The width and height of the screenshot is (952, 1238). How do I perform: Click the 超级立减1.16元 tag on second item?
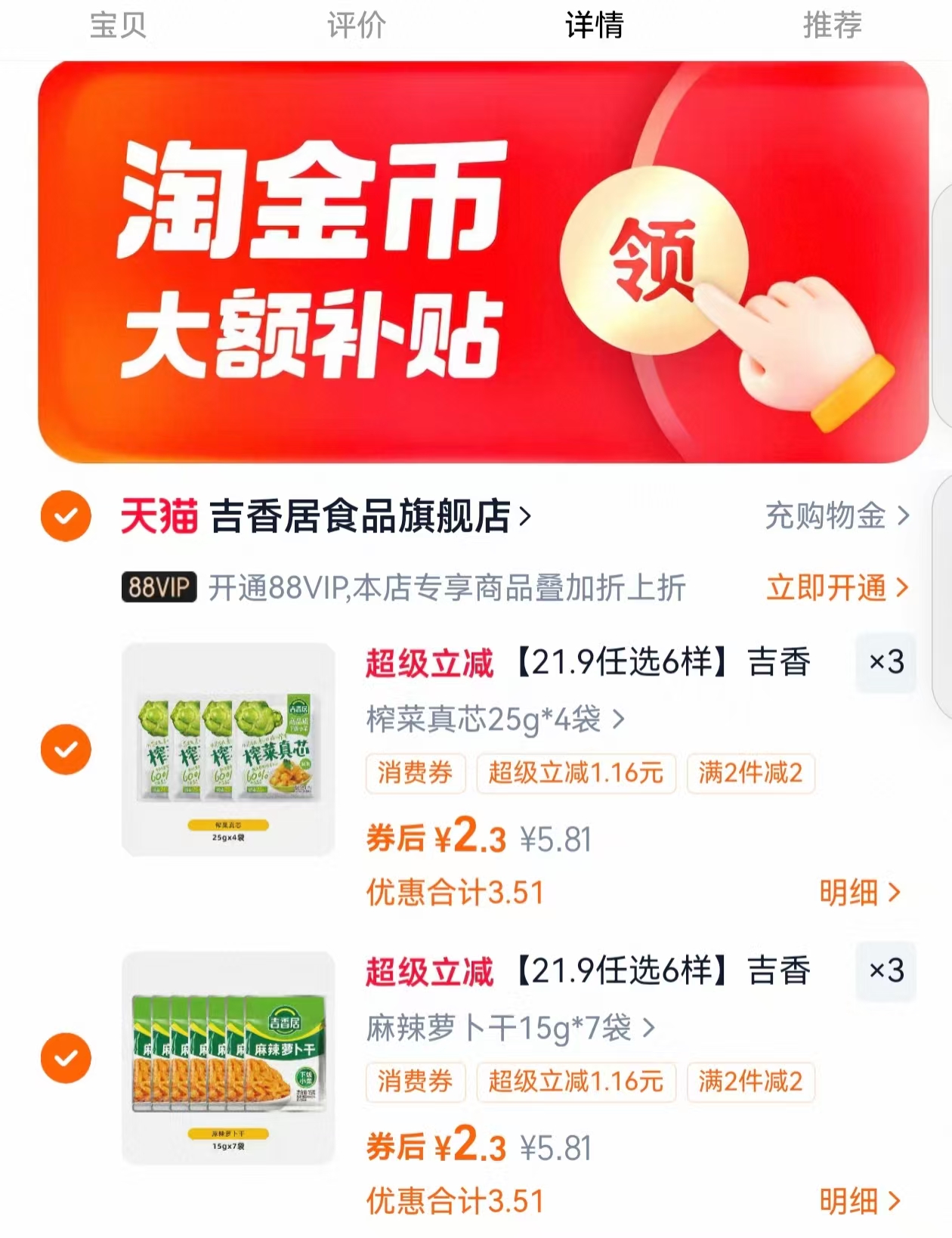(x=576, y=1083)
